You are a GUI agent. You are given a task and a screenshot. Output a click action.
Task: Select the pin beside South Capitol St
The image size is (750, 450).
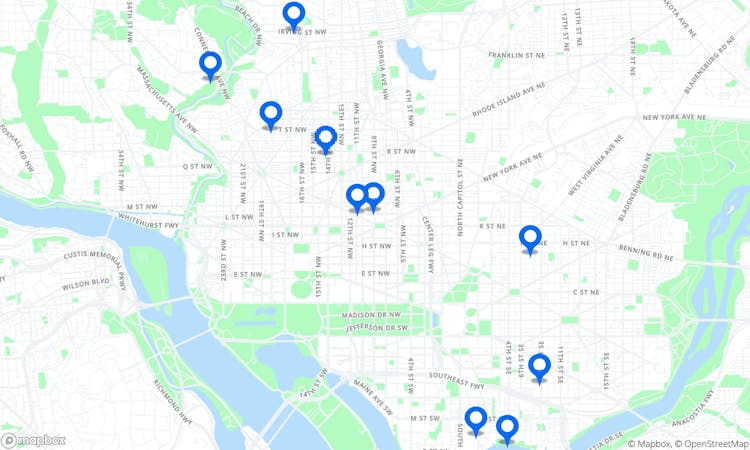476,420
